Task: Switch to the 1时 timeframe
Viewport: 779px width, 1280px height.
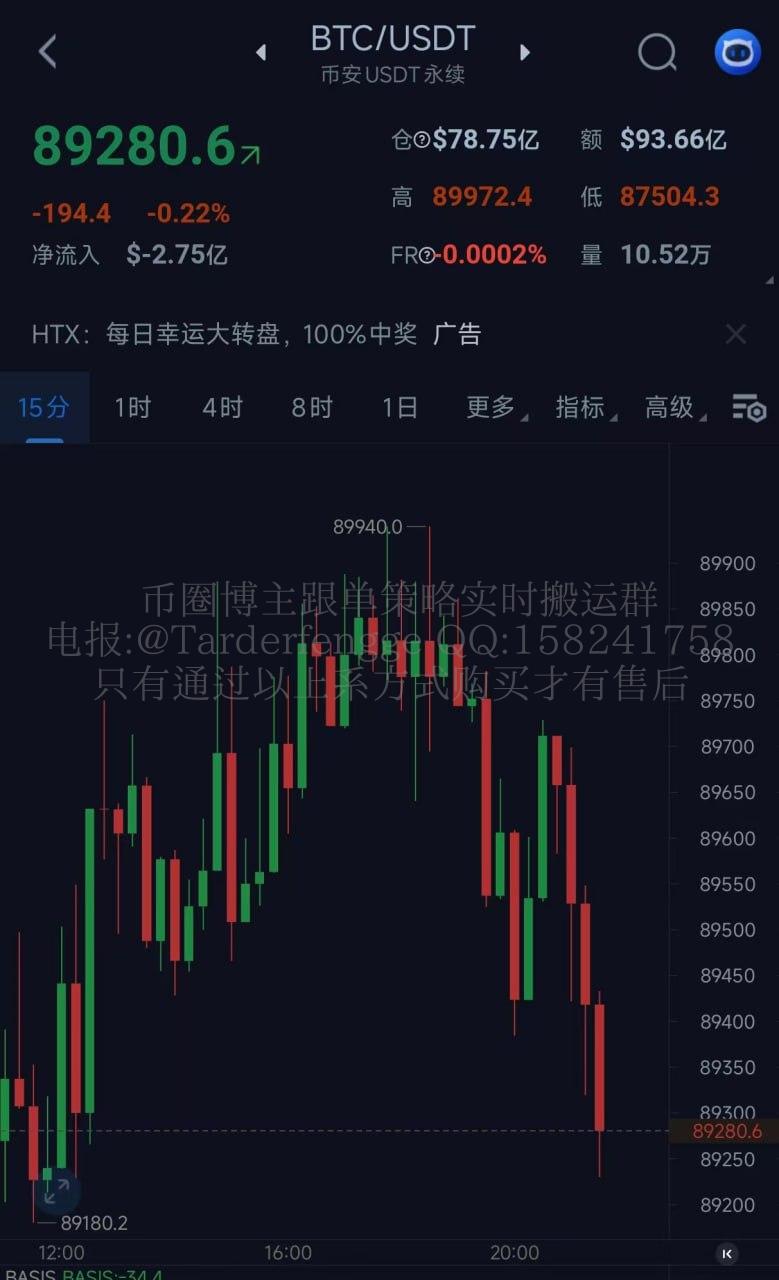Action: coord(132,407)
